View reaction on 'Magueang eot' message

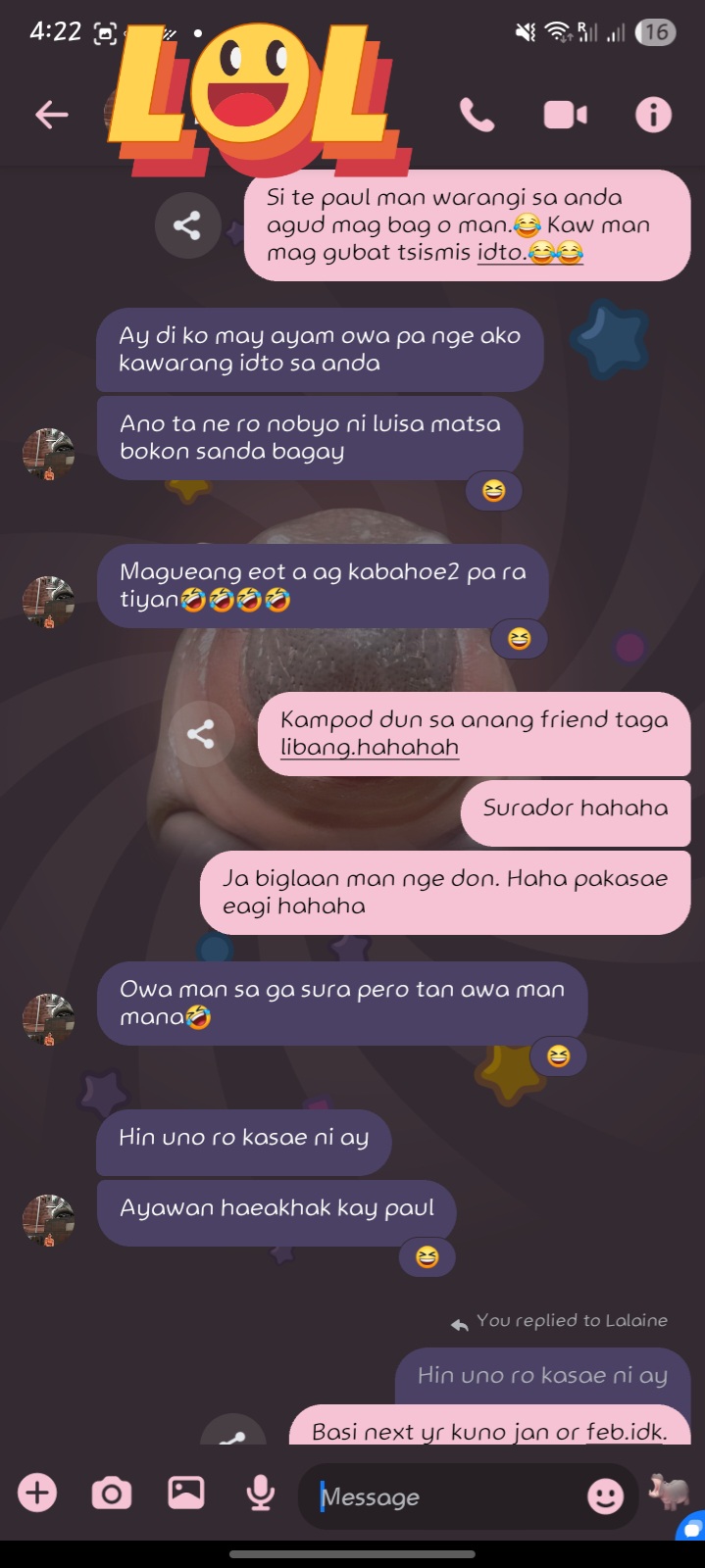[519, 639]
